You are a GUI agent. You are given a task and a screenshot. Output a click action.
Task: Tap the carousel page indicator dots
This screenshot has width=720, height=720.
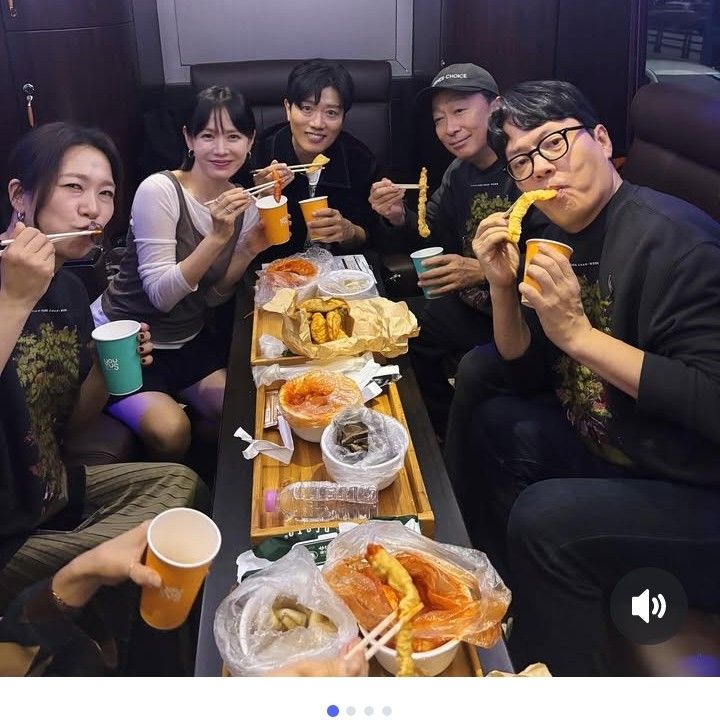pyautogui.click(x=359, y=711)
